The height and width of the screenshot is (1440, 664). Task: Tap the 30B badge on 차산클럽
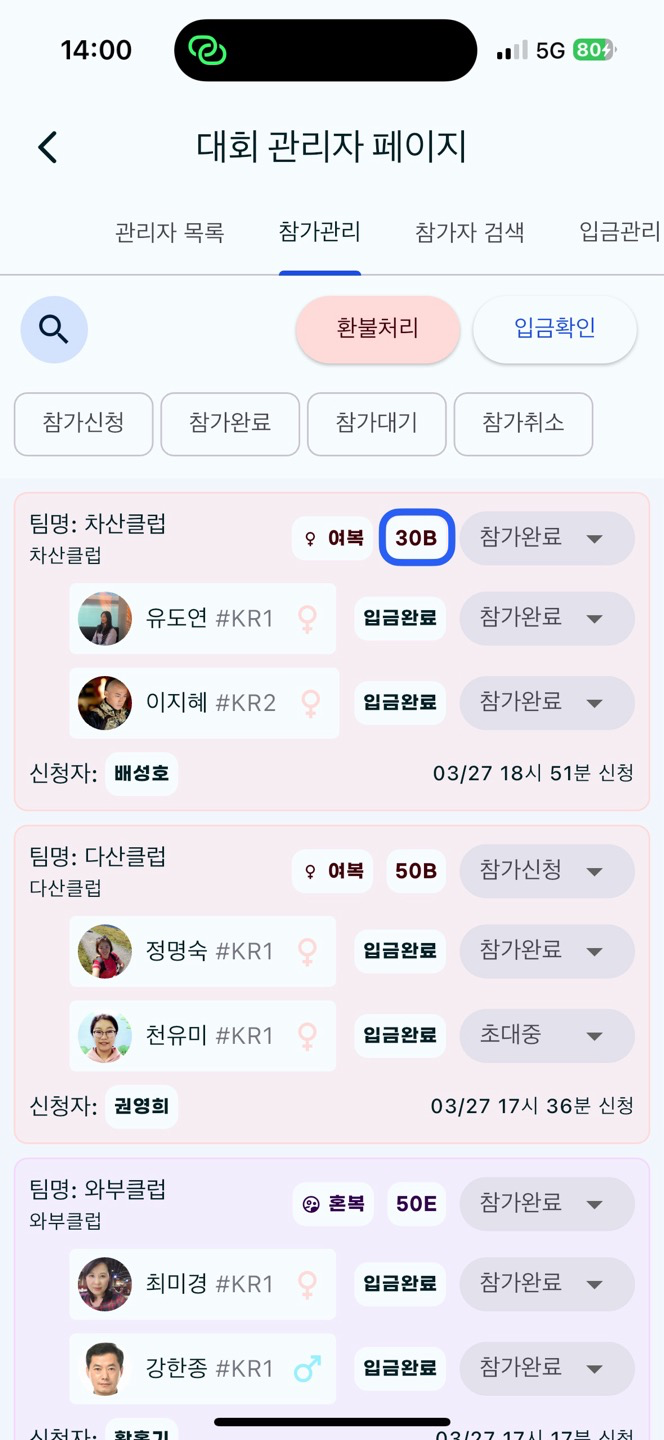(416, 538)
